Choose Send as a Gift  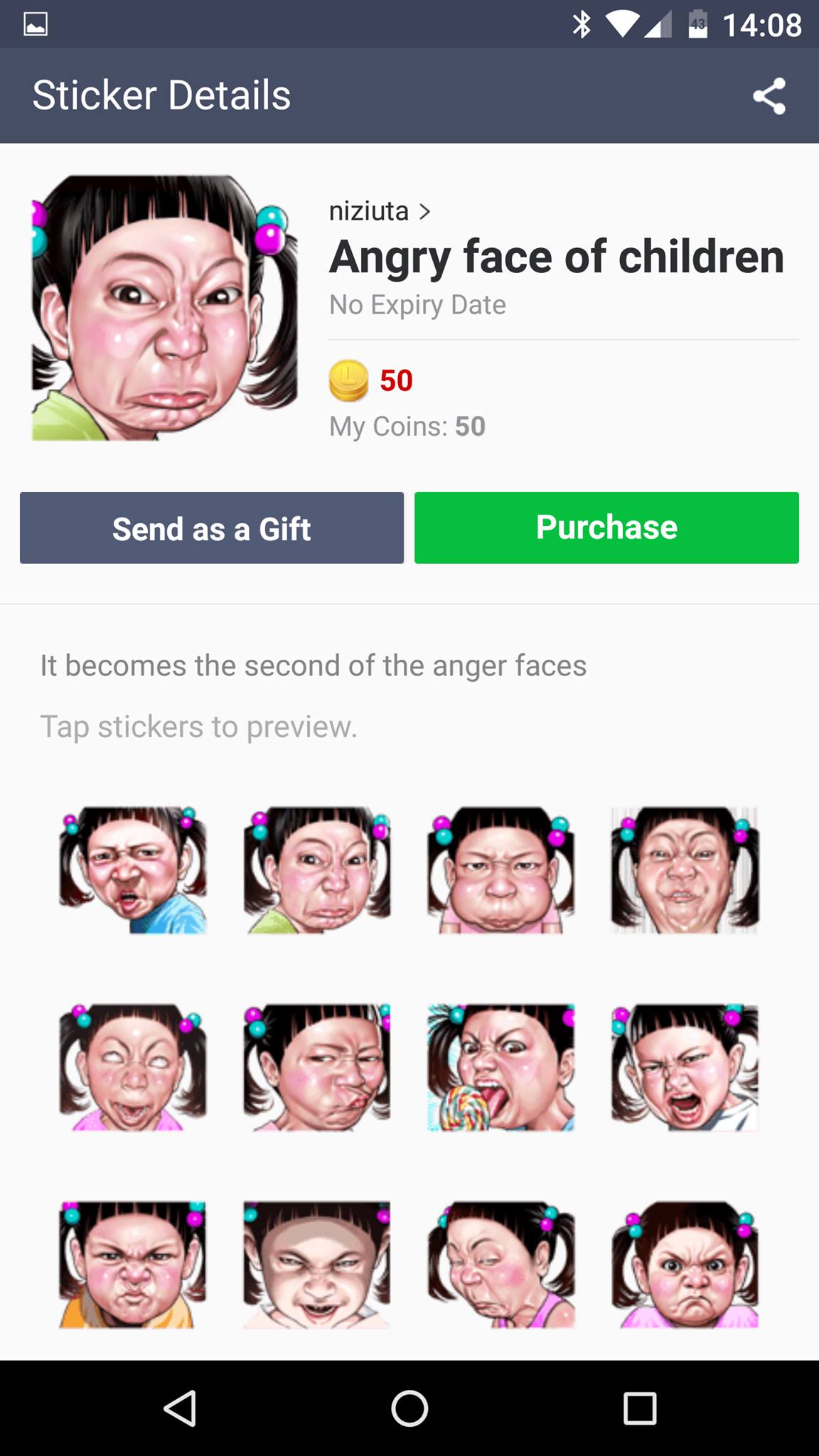coord(212,528)
